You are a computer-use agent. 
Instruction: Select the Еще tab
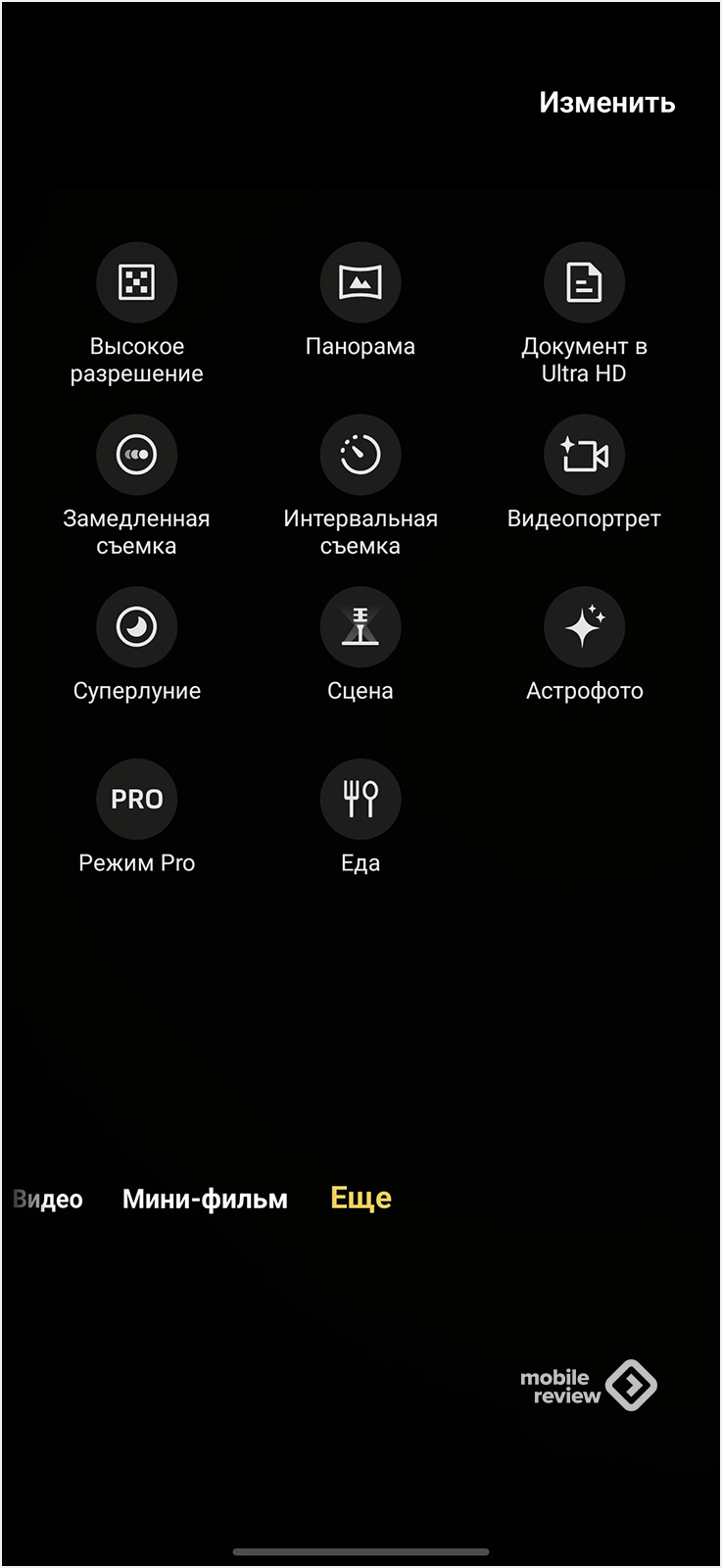click(361, 1198)
